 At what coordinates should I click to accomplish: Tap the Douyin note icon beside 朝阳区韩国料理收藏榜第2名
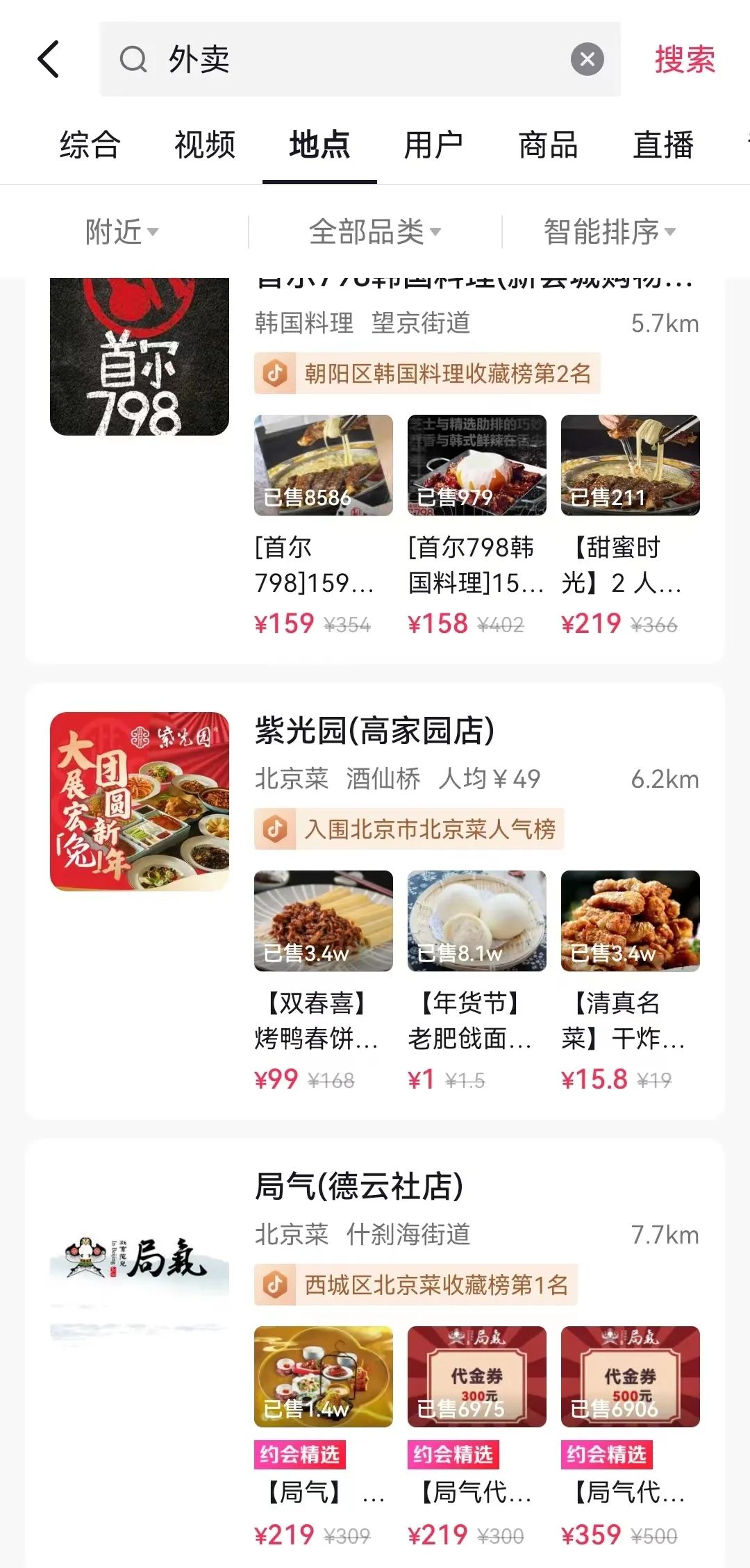(x=275, y=374)
